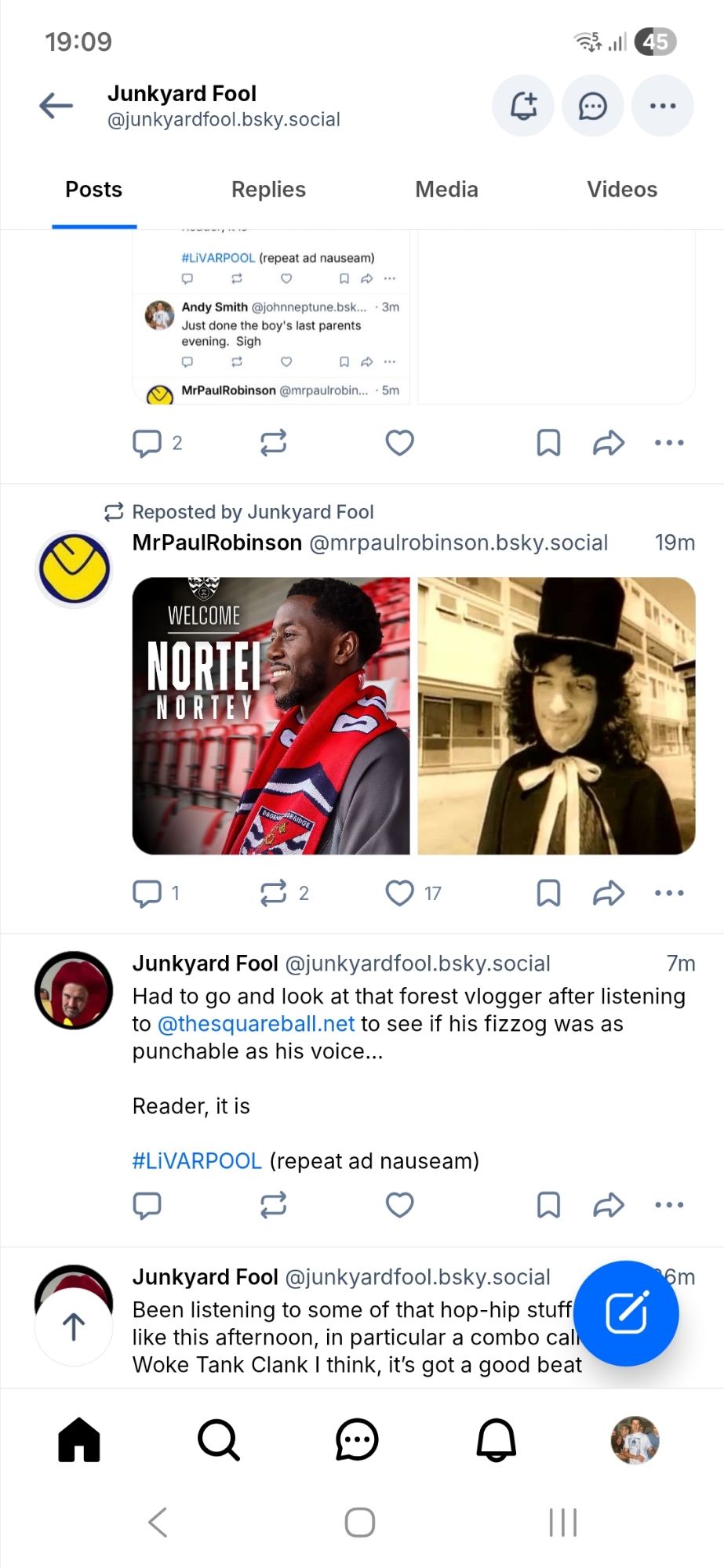The height and width of the screenshot is (1568, 724).
Task: Reply to MrPaulRobinson's post
Action: tap(147, 893)
